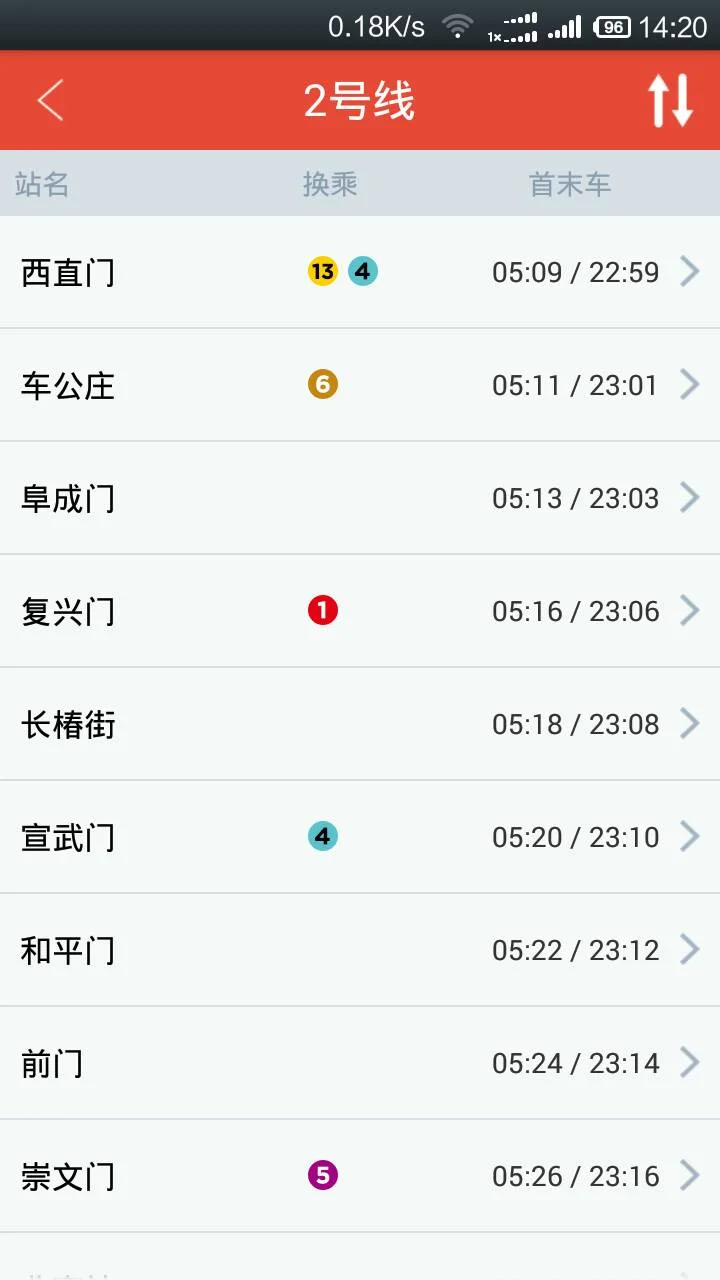720x1280 pixels.
Task: Tap the Line 4 transfer badge at 西直门
Action: pos(362,270)
